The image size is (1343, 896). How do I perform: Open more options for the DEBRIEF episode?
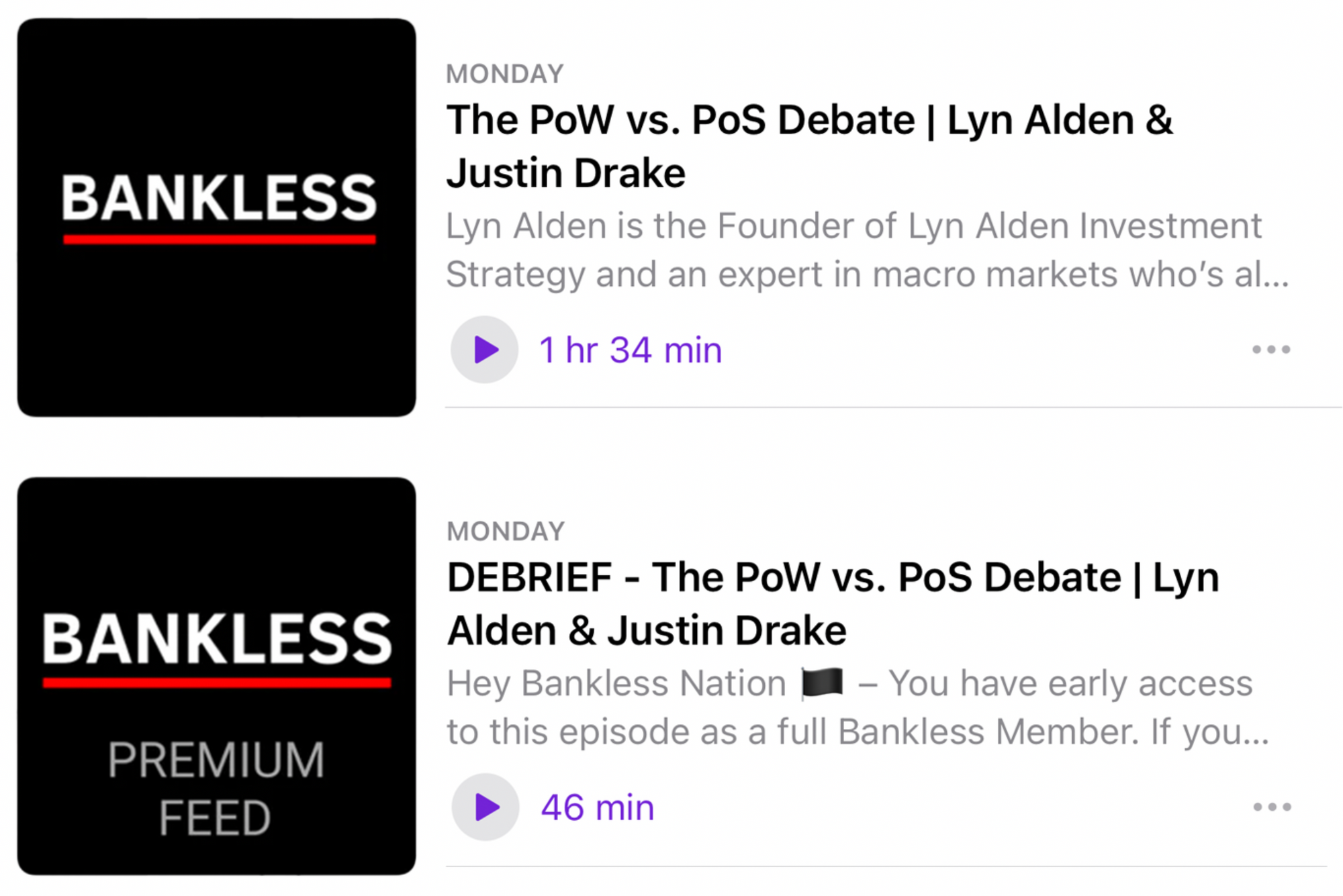(1272, 807)
